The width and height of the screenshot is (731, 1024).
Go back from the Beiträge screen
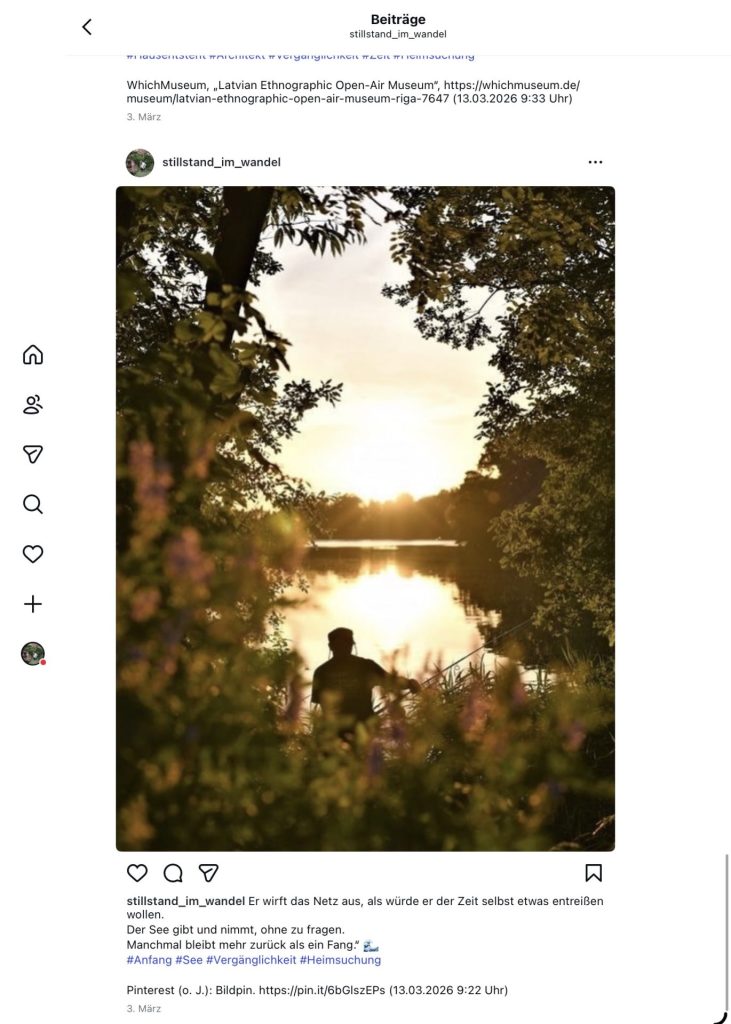[x=87, y=27]
